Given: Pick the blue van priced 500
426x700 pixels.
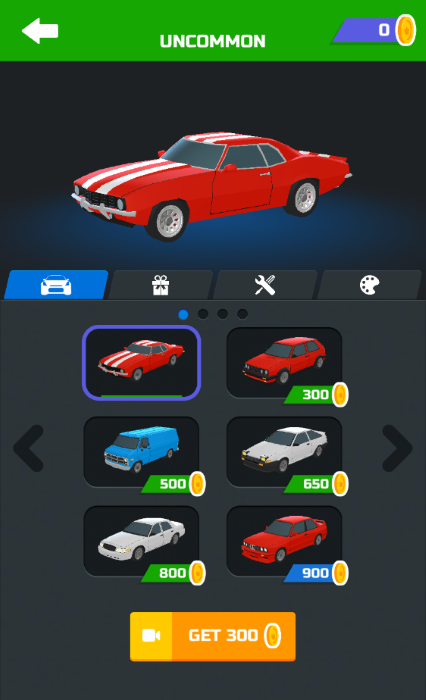Looking at the screenshot, I should click(142, 452).
